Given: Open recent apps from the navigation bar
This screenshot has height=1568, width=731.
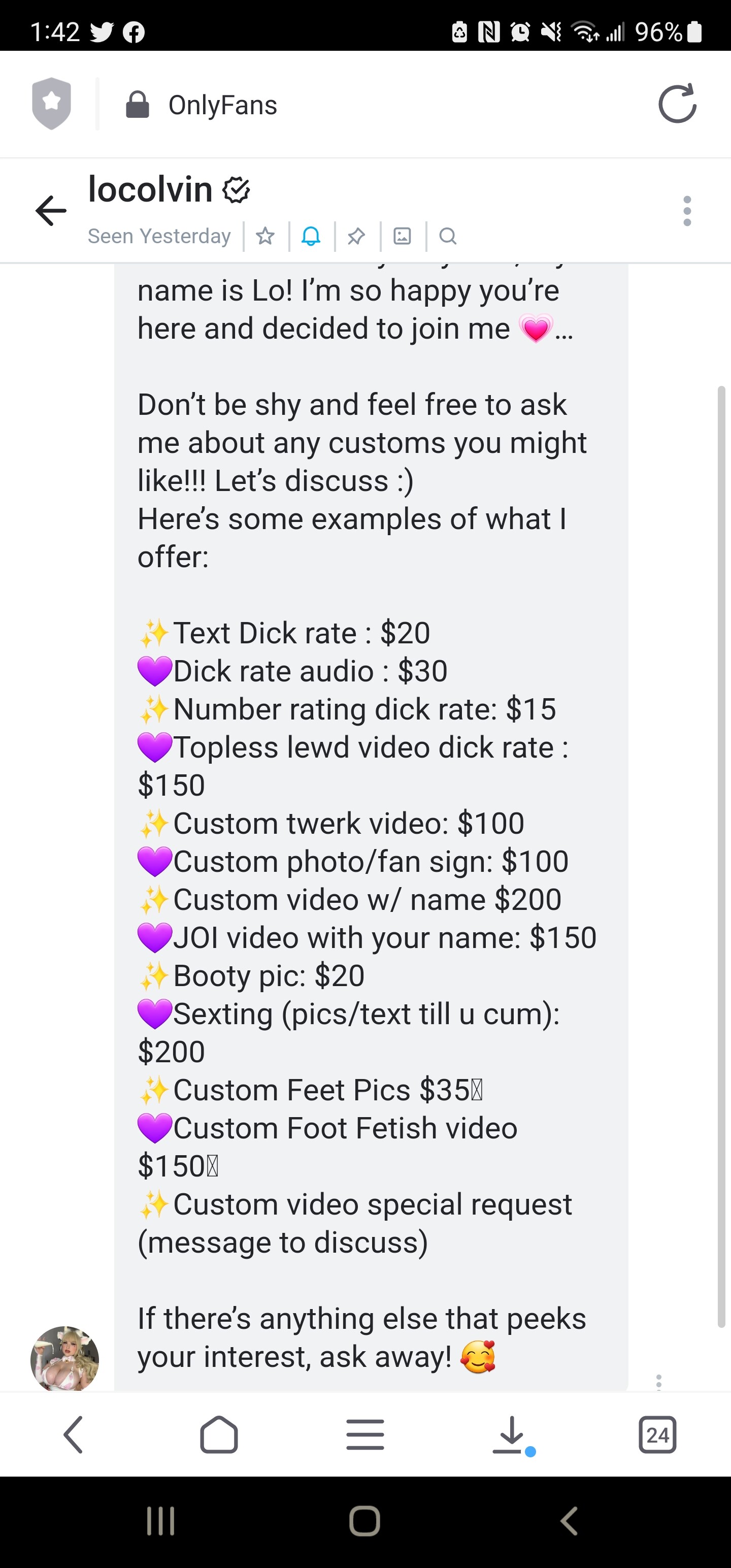Looking at the screenshot, I should (161, 1521).
